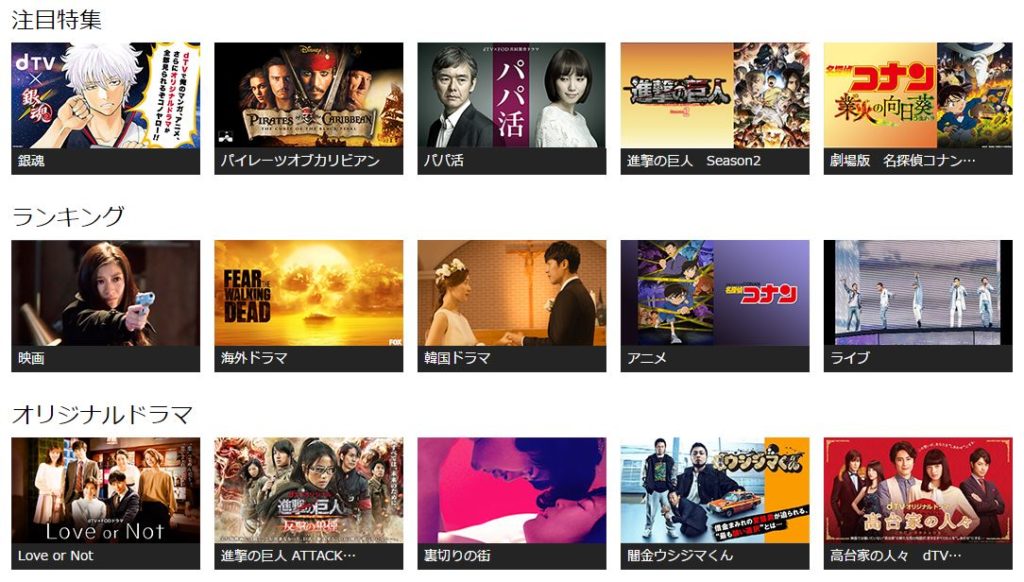
Task: Open the ライブ ranking
Action: click(917, 305)
